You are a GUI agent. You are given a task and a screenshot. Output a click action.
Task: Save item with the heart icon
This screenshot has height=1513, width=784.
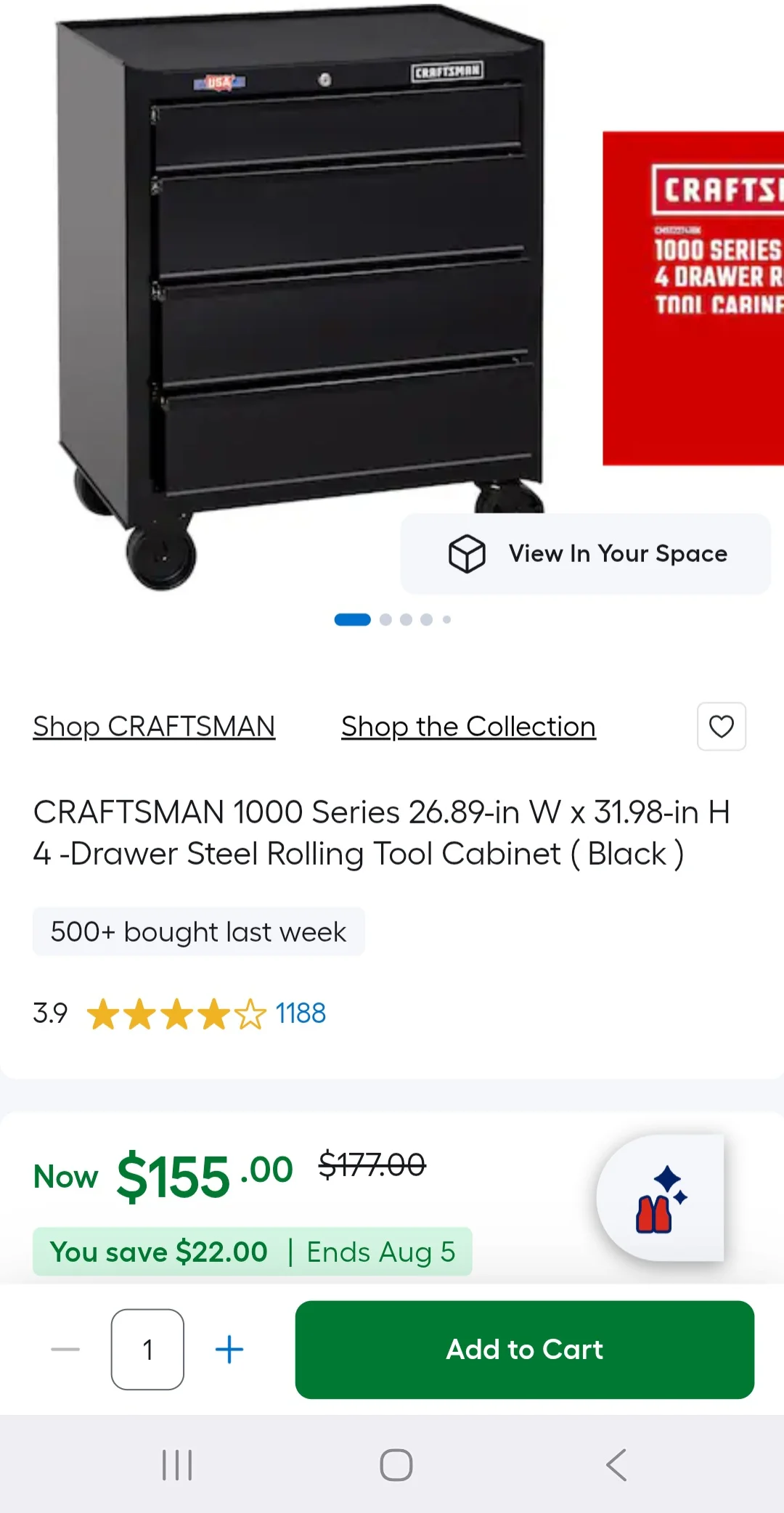tap(722, 727)
